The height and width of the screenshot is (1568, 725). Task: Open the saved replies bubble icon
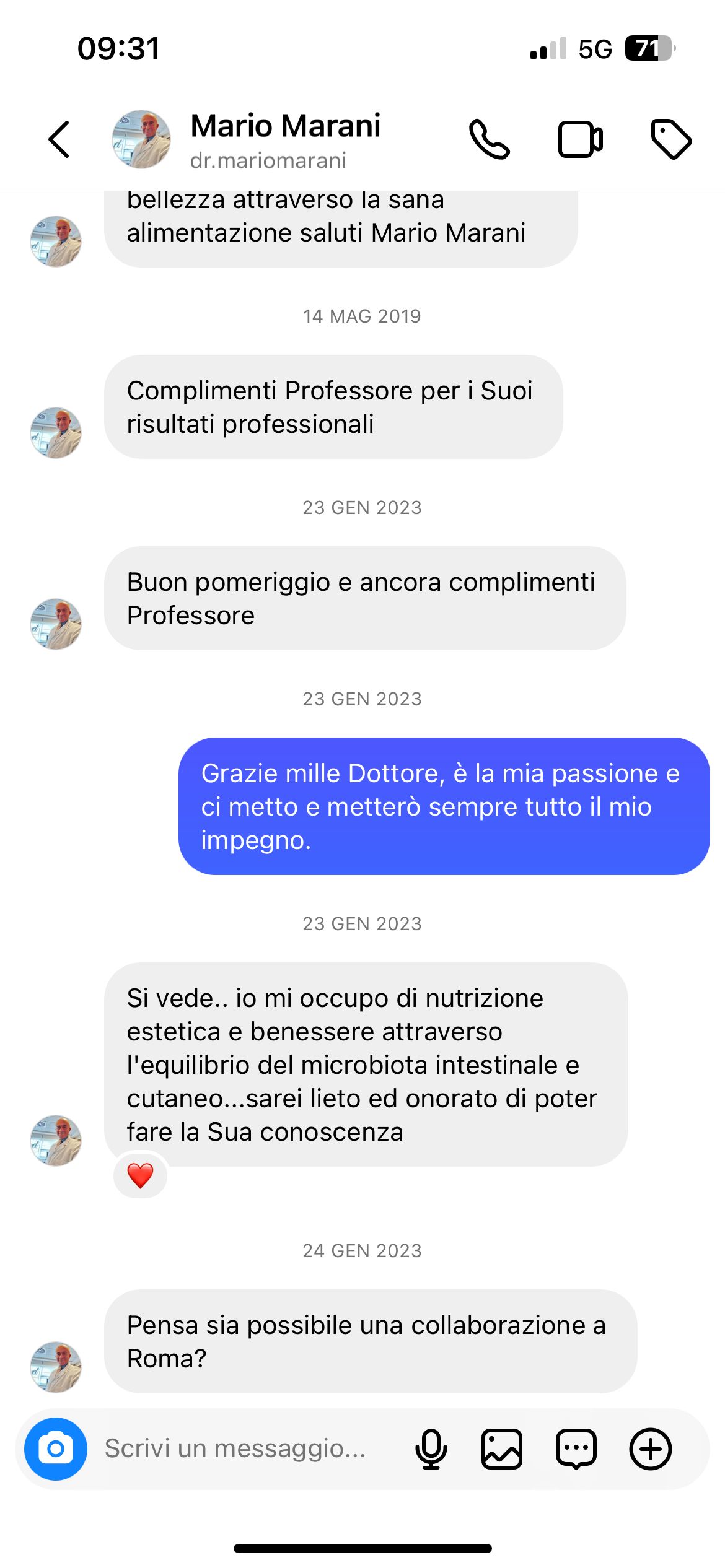(x=576, y=1449)
